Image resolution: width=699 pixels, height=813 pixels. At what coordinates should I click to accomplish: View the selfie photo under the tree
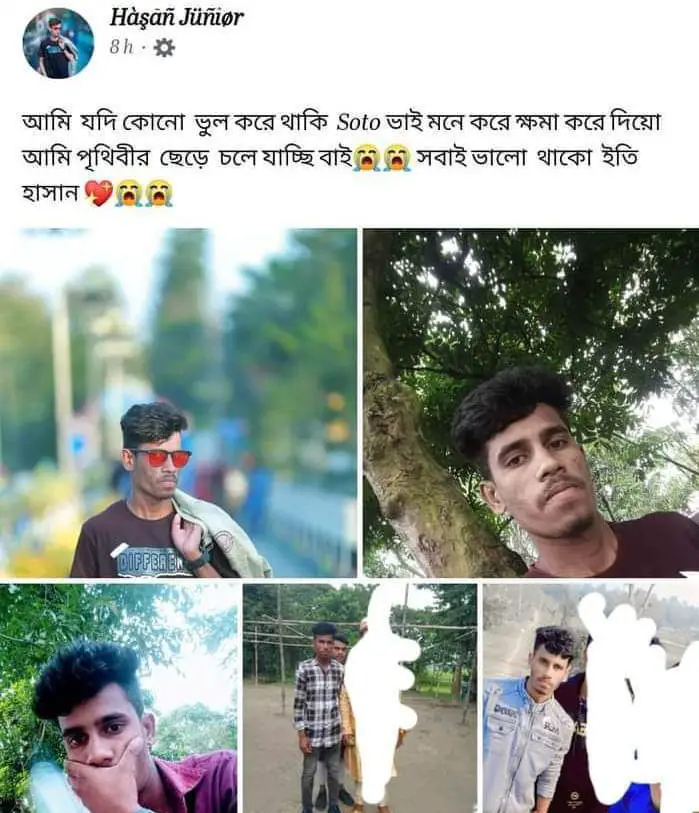(x=530, y=402)
